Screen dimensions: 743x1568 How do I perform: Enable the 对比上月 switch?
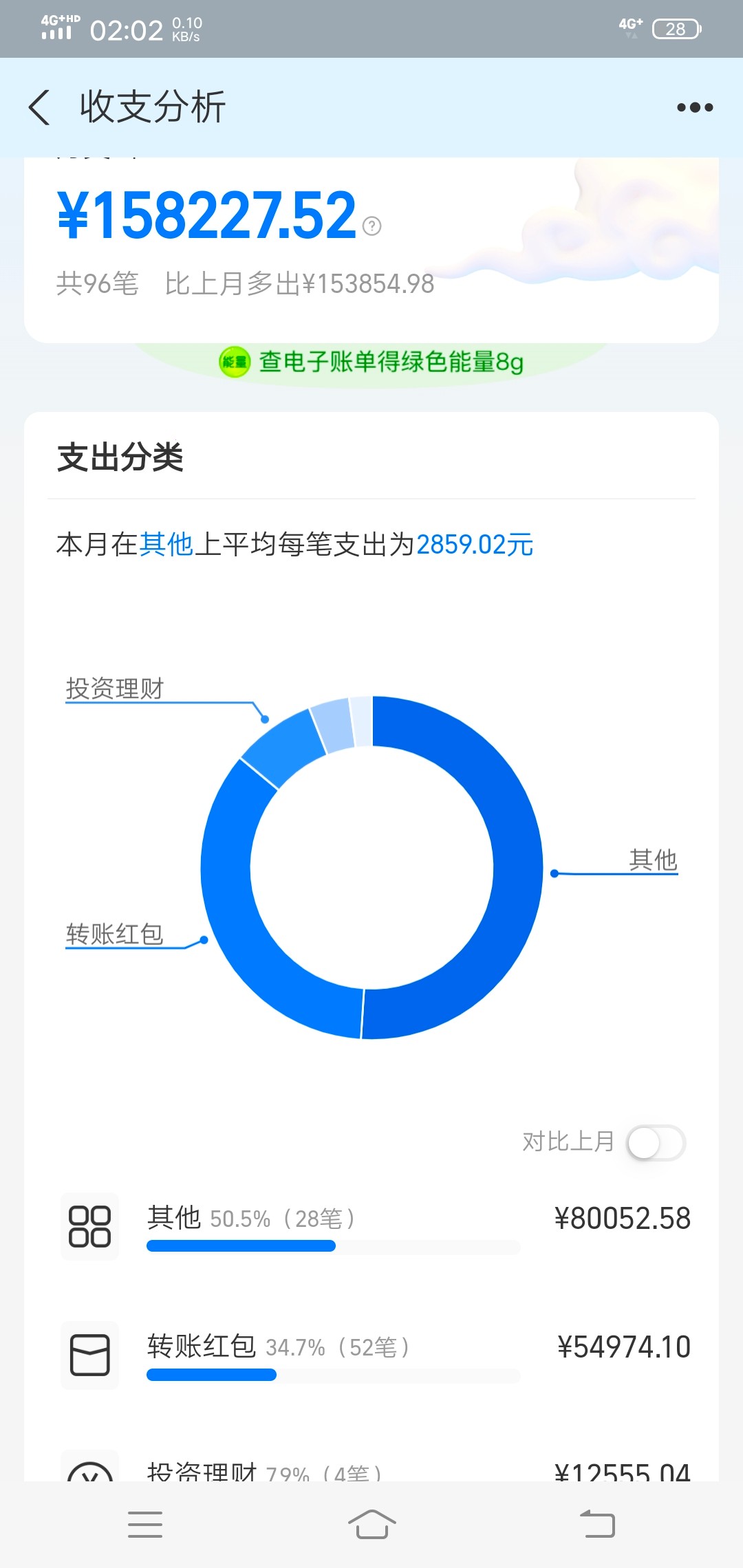656,1143
